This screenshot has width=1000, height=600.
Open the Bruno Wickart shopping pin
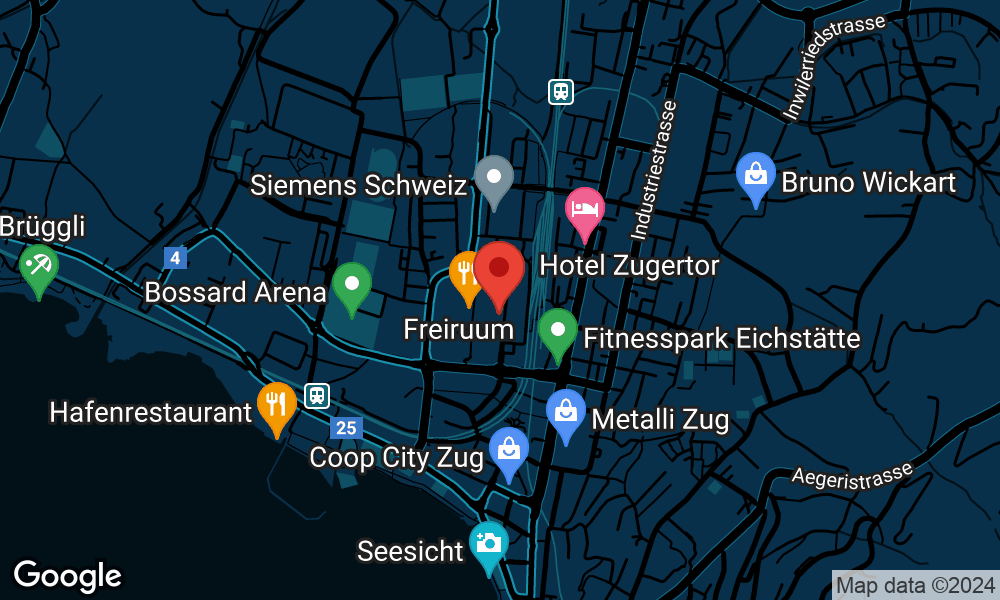(756, 176)
